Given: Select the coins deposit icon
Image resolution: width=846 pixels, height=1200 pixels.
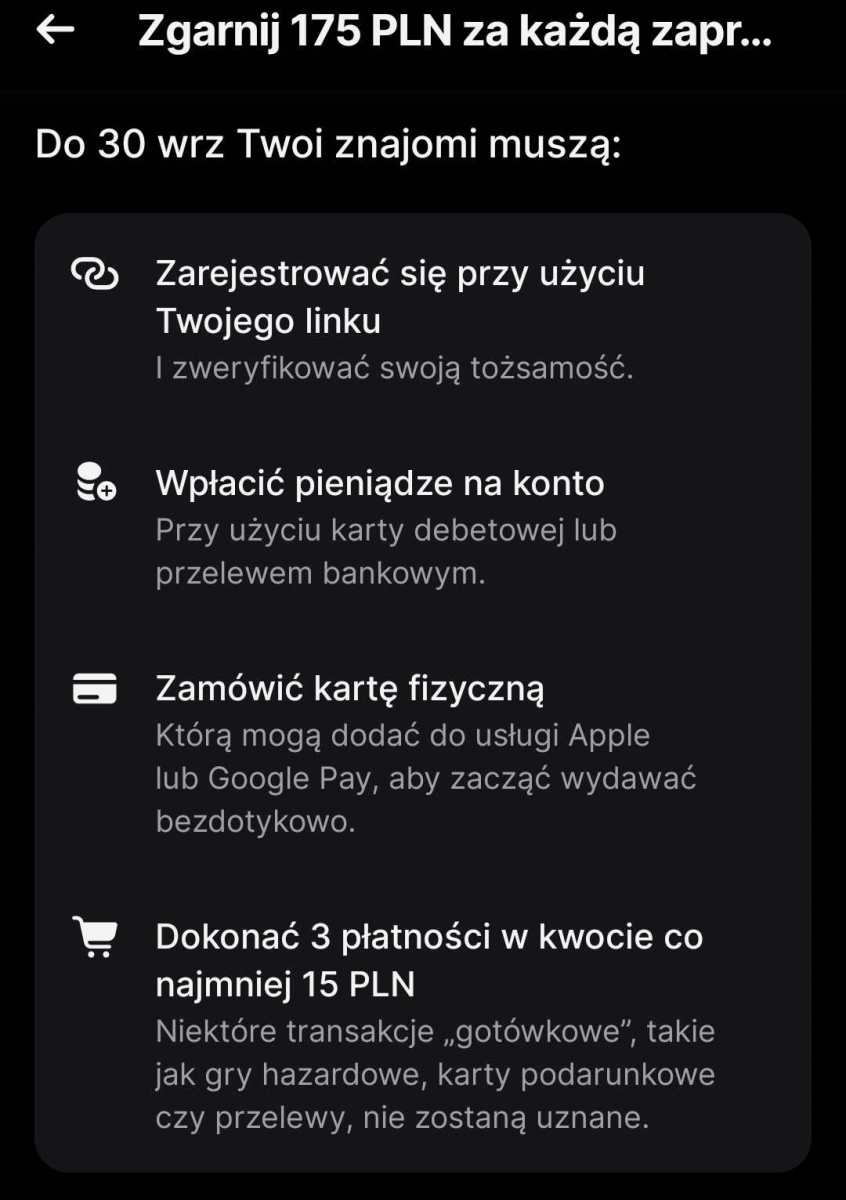Looking at the screenshot, I should tap(91, 483).
